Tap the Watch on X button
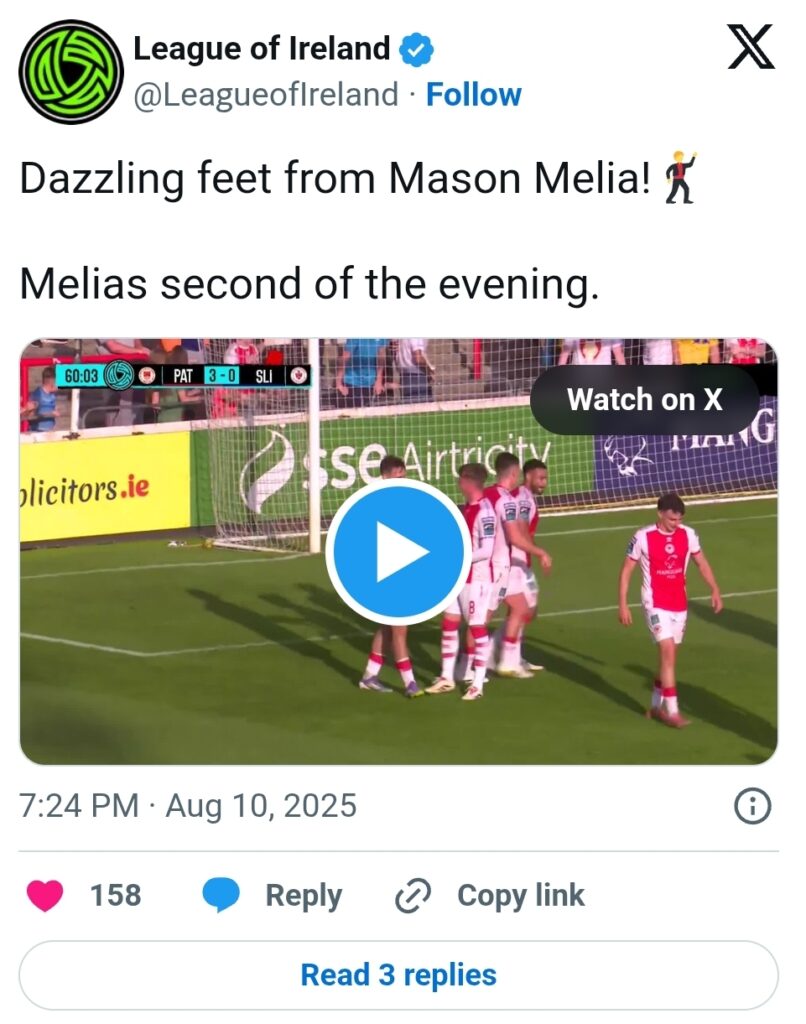This screenshot has width=806, height=1024. click(x=644, y=400)
